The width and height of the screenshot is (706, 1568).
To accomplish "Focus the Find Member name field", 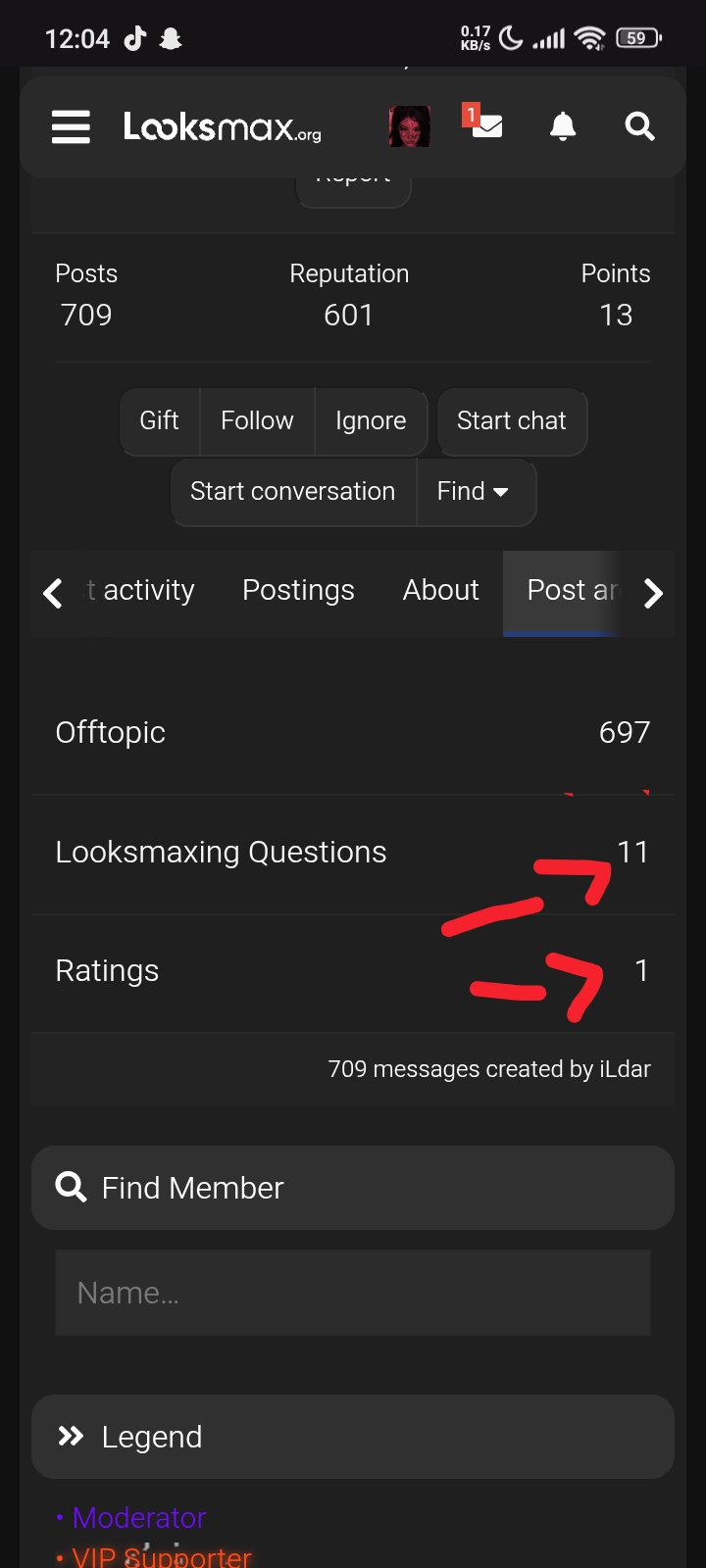I will 353,1293.
